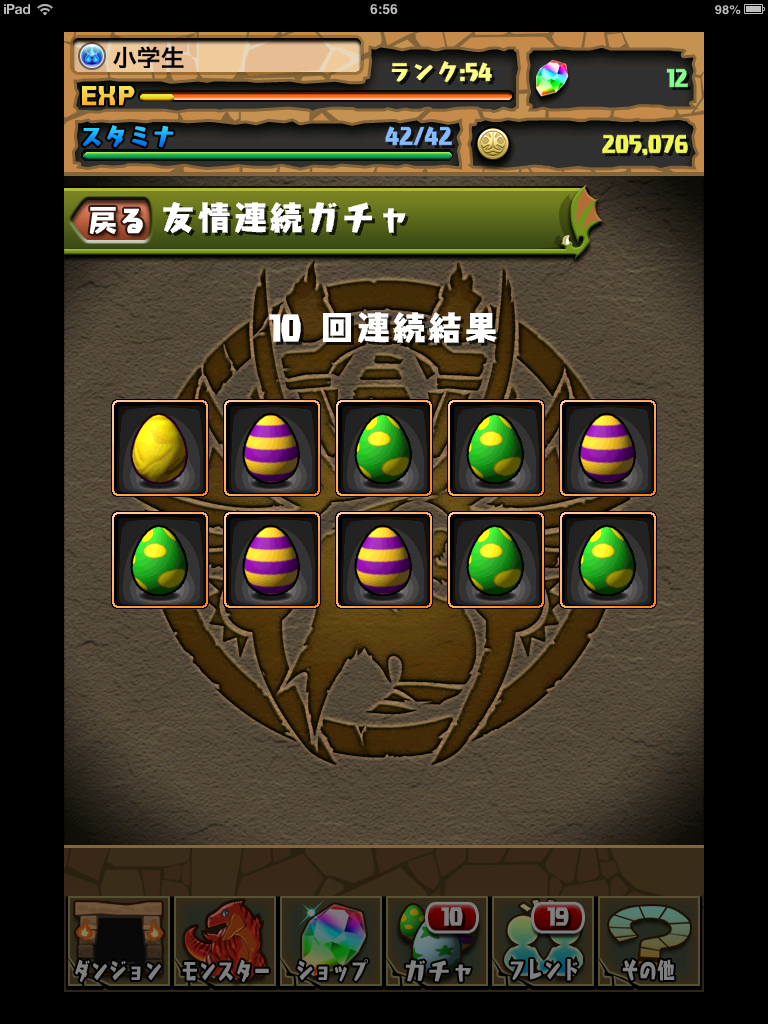This screenshot has height=1024, width=768.
Task: Switch to the フレンド tab
Action: click(x=543, y=942)
